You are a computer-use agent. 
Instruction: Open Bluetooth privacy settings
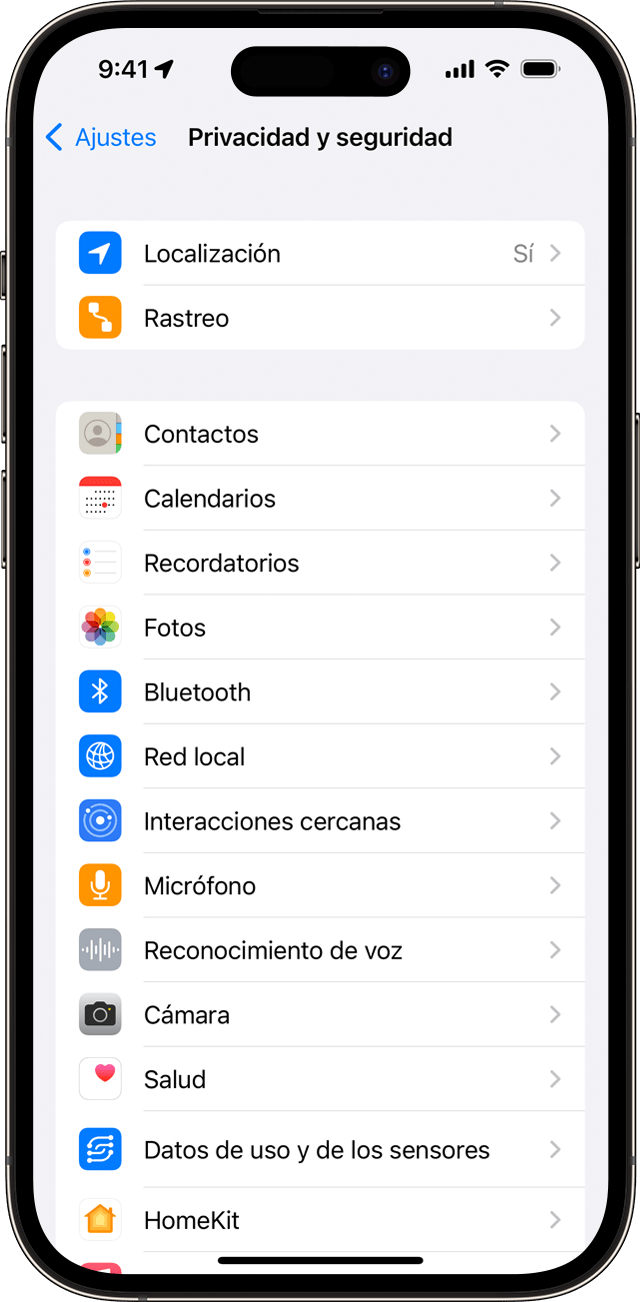pyautogui.click(x=320, y=692)
